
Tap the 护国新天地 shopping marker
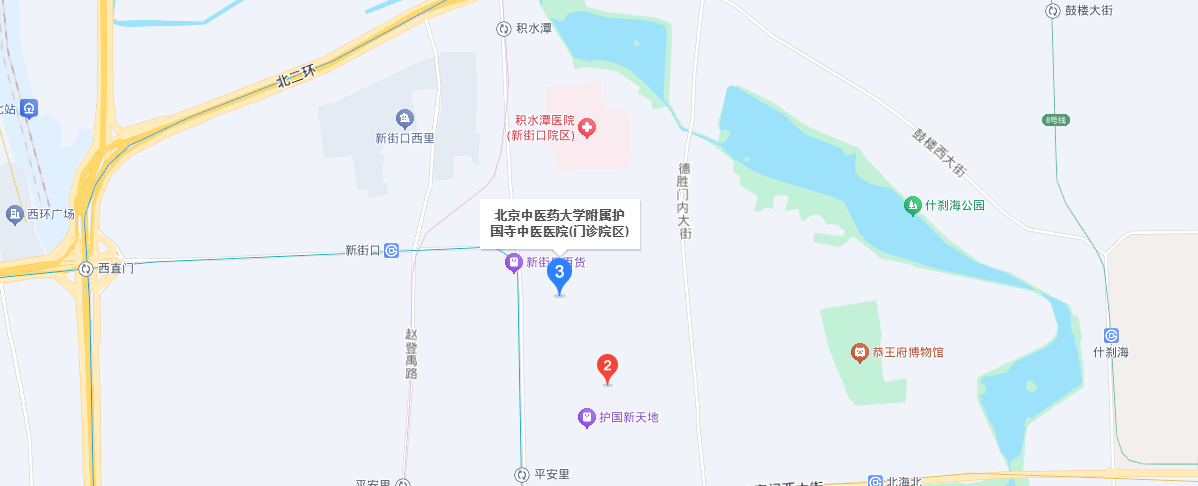coord(587,416)
